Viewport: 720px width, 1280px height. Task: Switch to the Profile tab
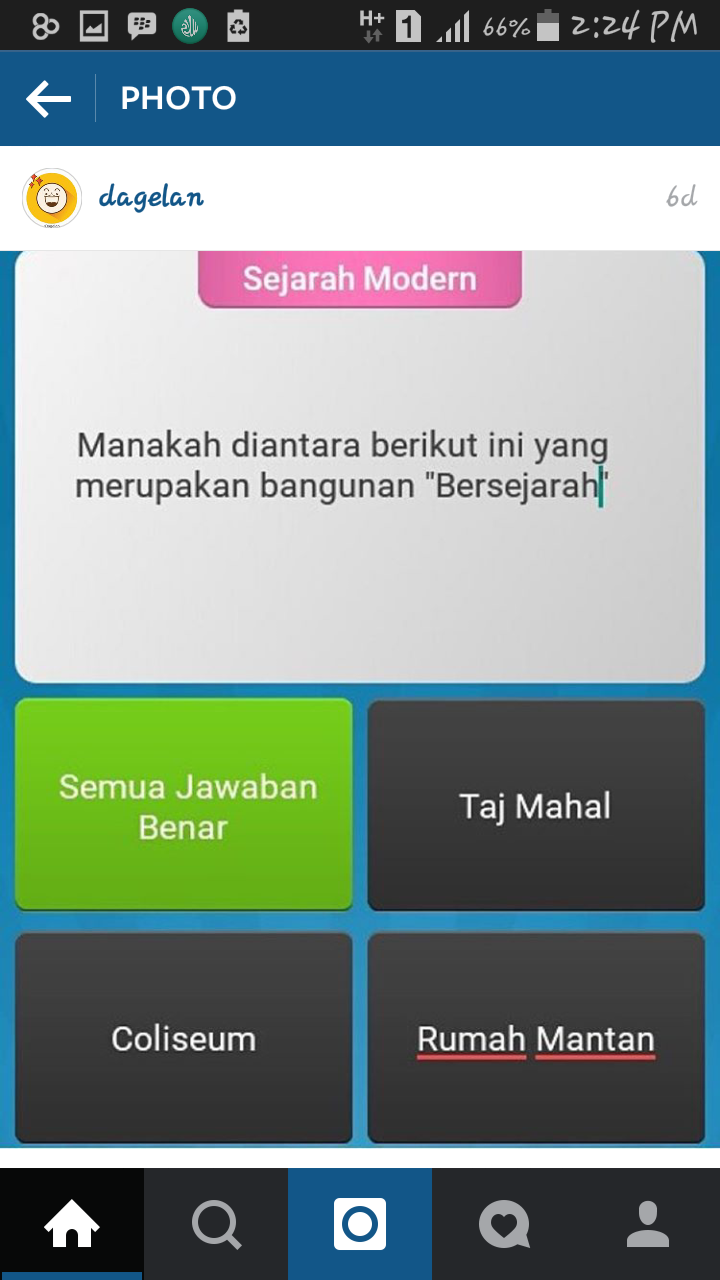(x=648, y=1224)
